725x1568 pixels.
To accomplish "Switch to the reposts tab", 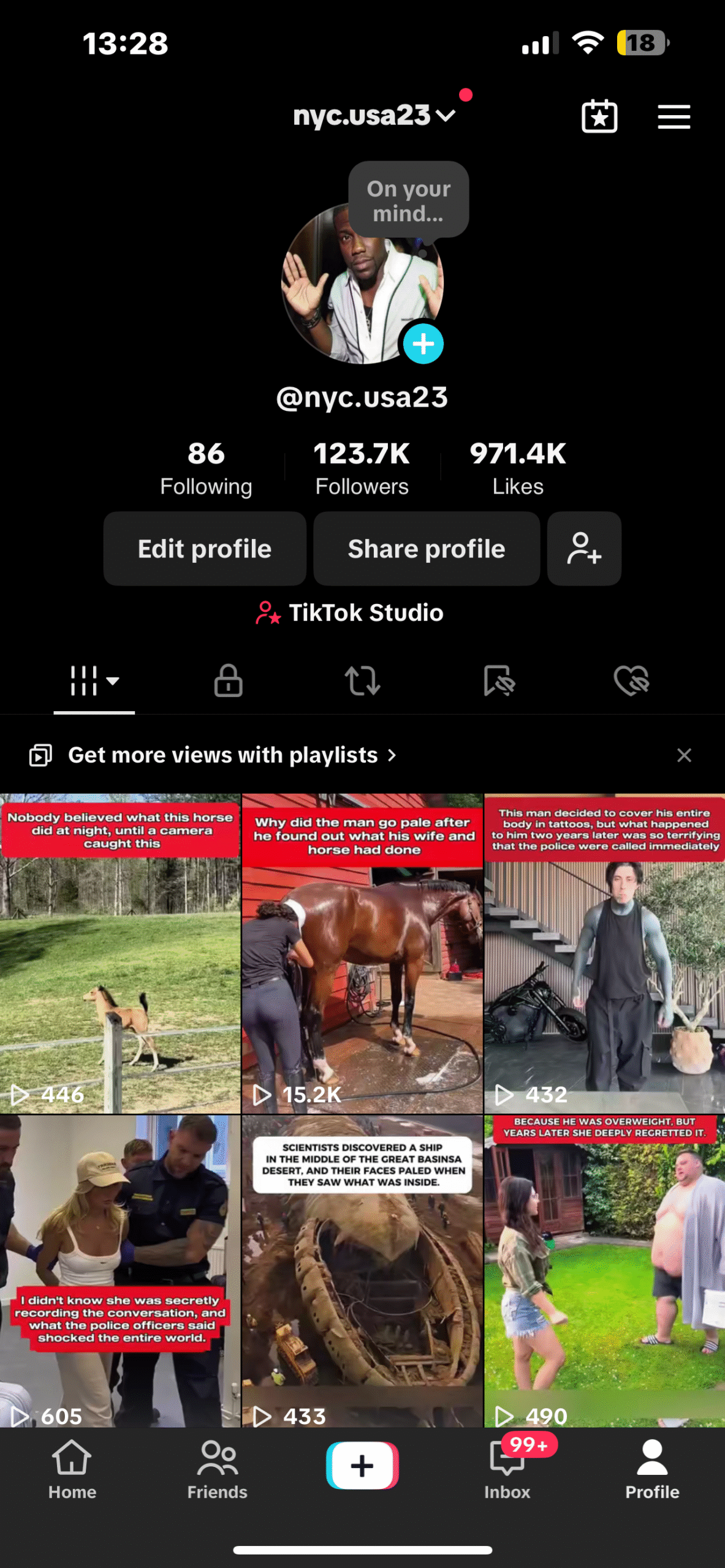I will tap(362, 680).
